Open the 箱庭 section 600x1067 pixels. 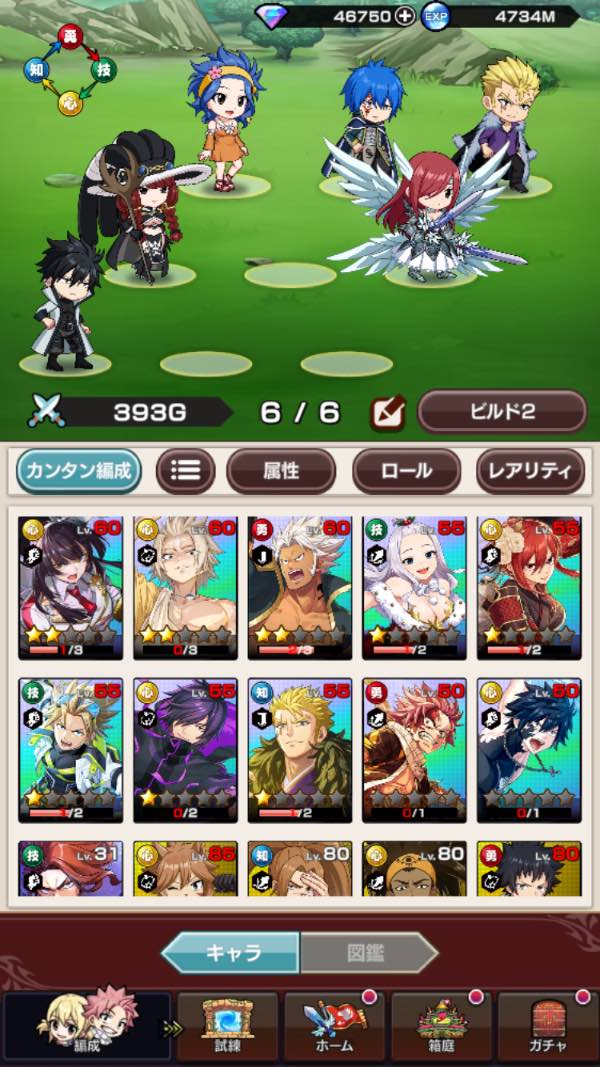pos(442,1026)
